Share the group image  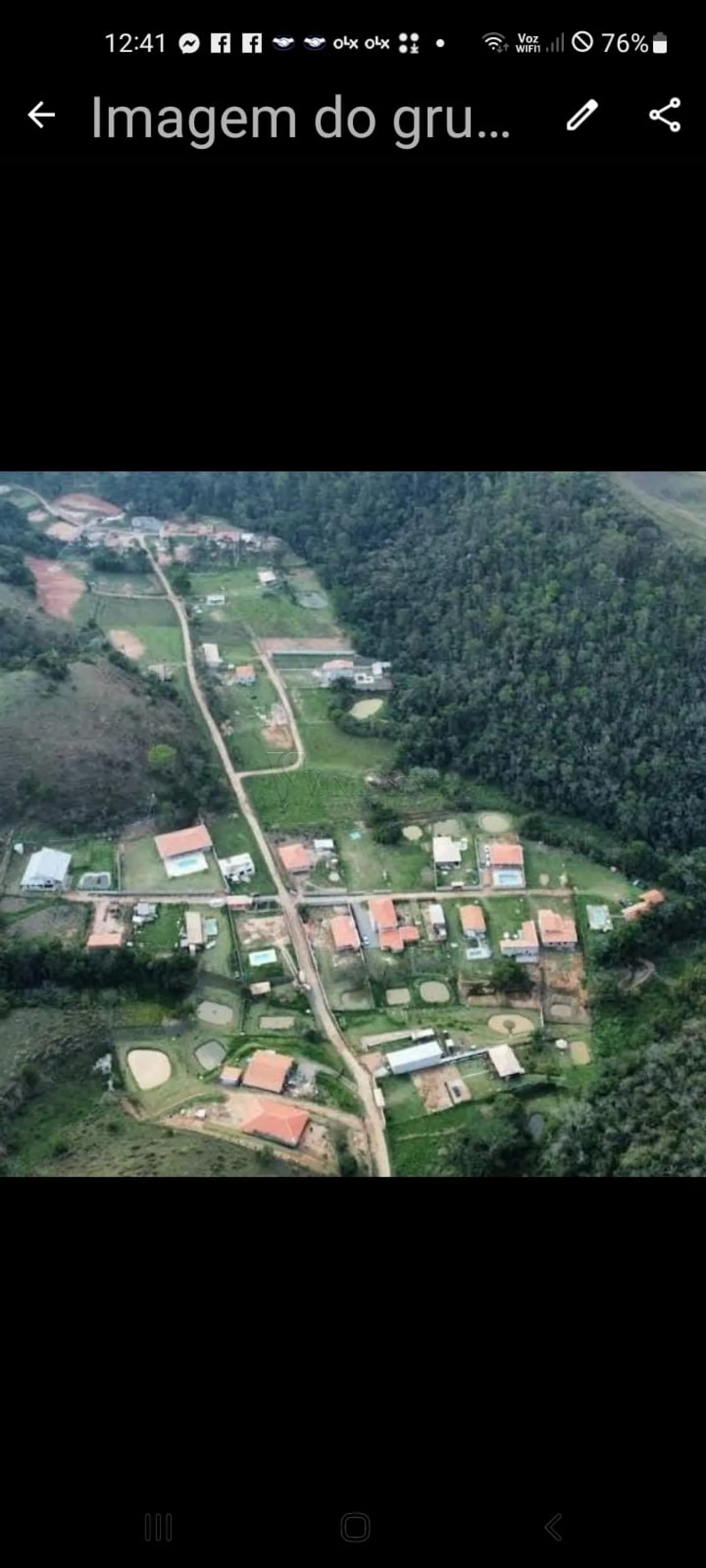(665, 114)
